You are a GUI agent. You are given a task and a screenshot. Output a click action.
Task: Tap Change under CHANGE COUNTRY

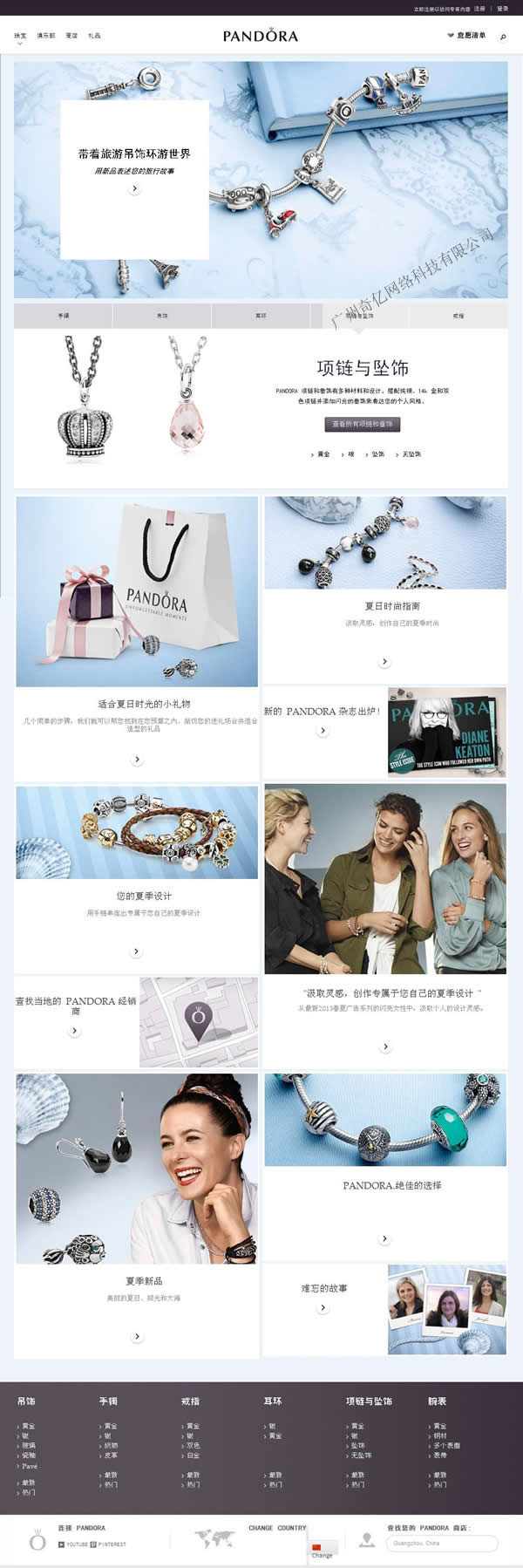pos(322,1555)
